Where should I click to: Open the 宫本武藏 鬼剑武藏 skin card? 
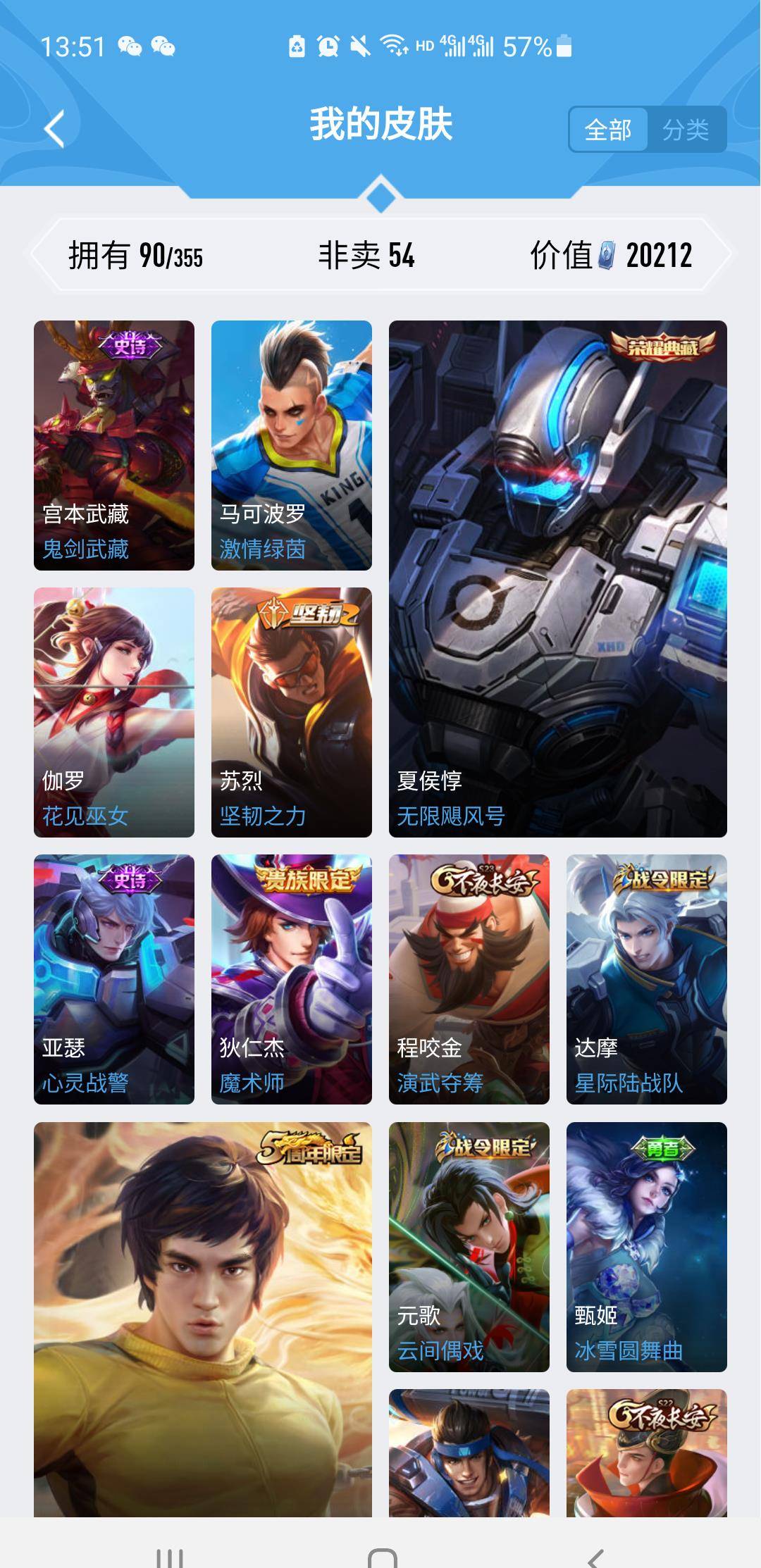(114, 445)
